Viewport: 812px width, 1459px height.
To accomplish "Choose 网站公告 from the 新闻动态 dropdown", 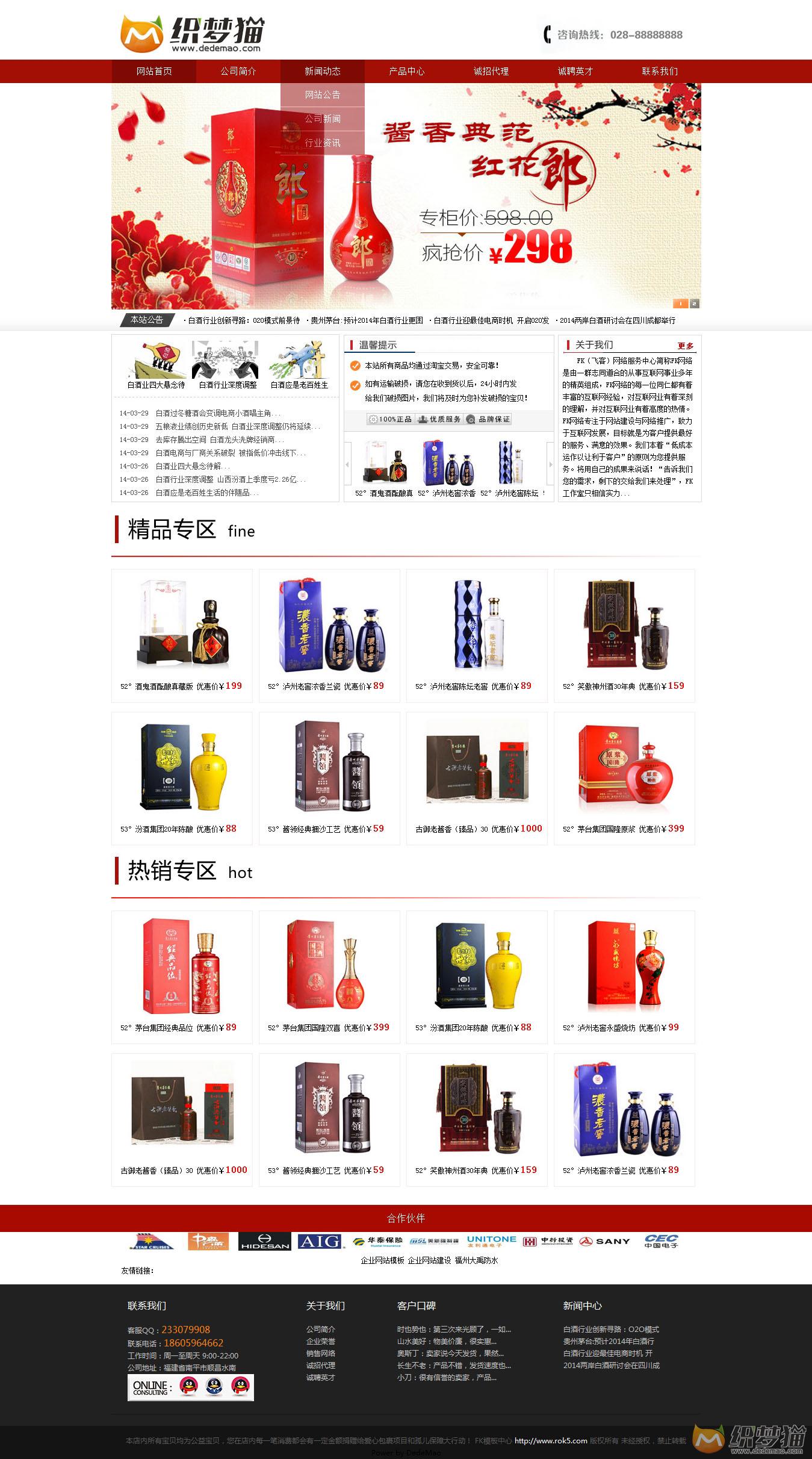I will [x=323, y=95].
